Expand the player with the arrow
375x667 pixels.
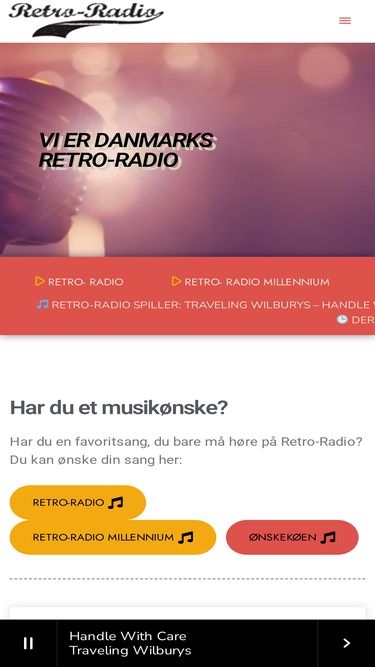(x=347, y=643)
